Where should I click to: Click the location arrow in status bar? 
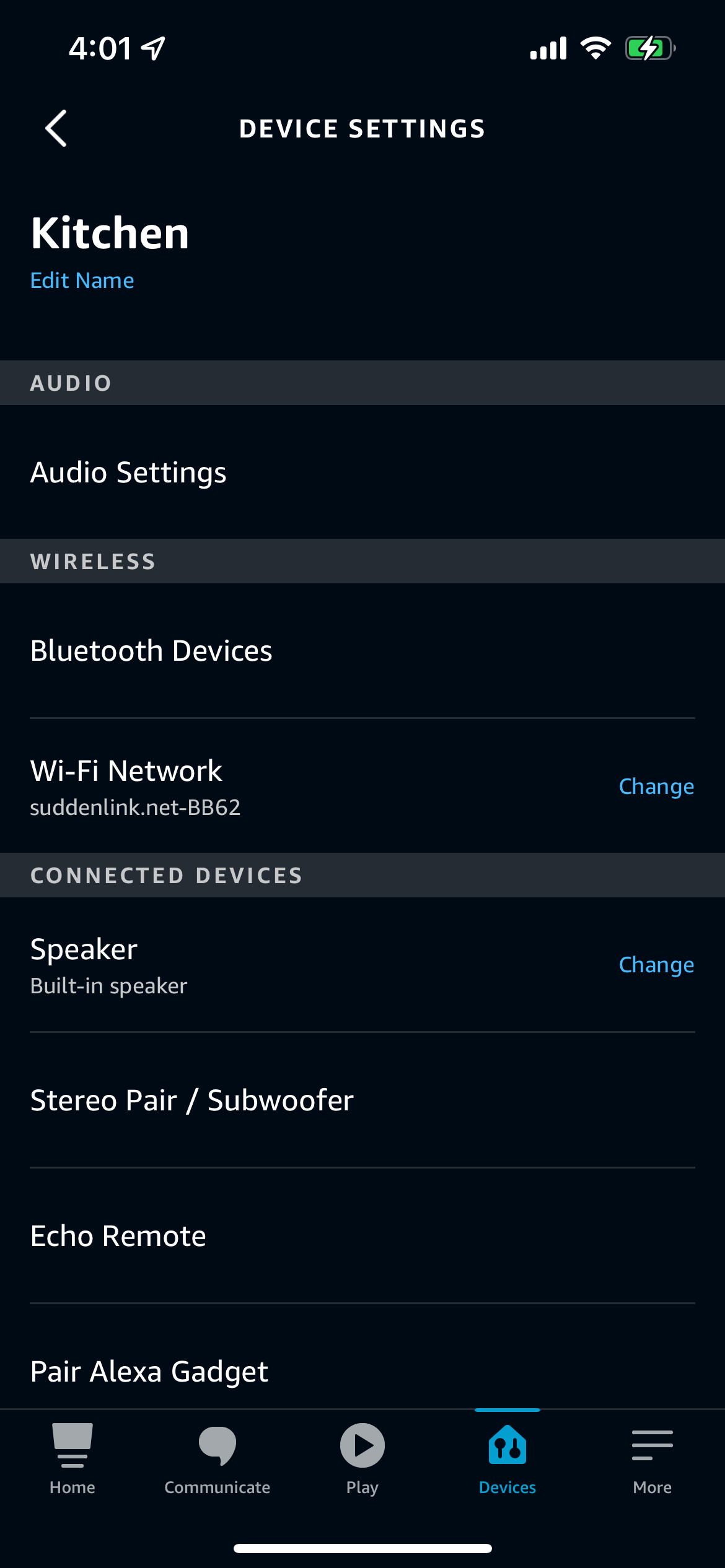coord(151,47)
